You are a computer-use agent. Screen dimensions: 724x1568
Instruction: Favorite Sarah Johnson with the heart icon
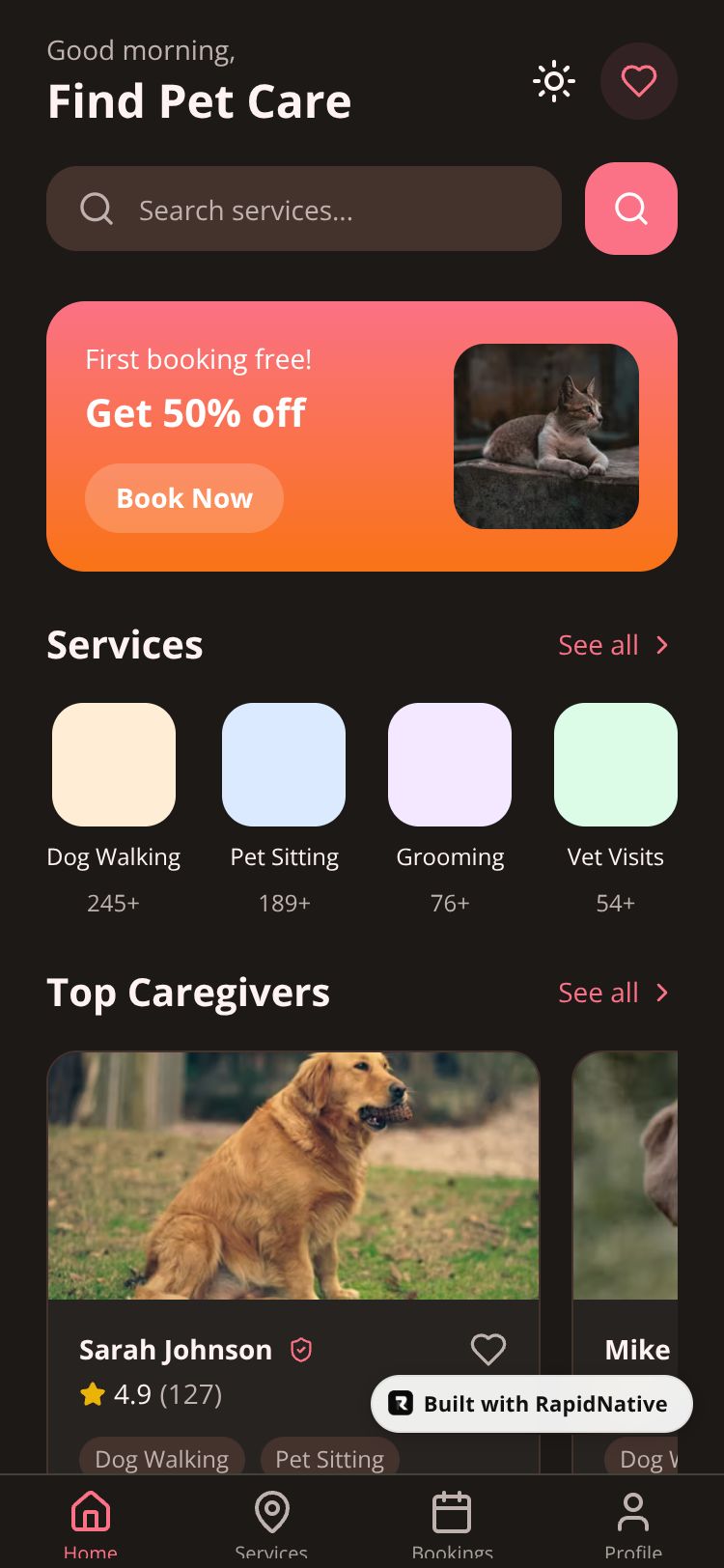[487, 1349]
